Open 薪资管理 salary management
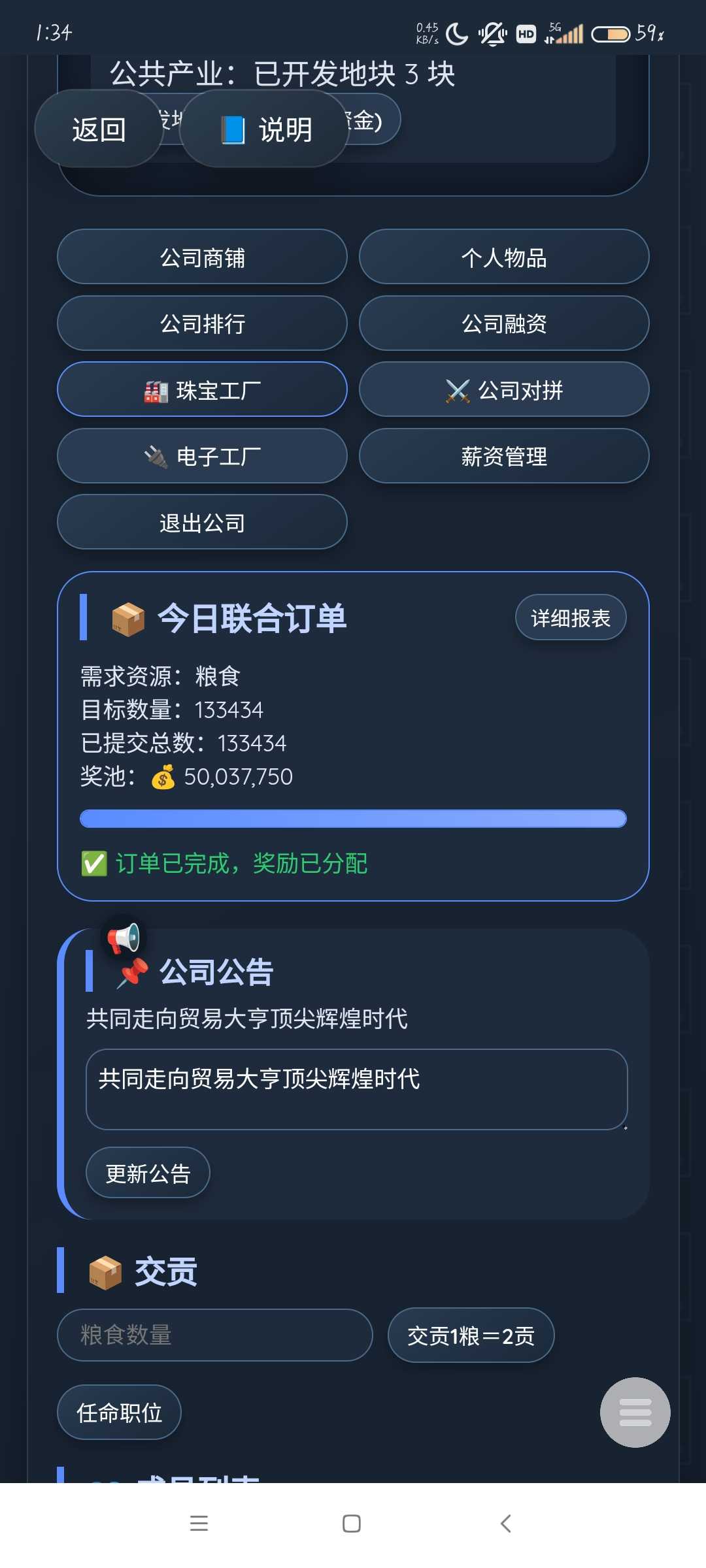706x1568 pixels. (x=504, y=456)
